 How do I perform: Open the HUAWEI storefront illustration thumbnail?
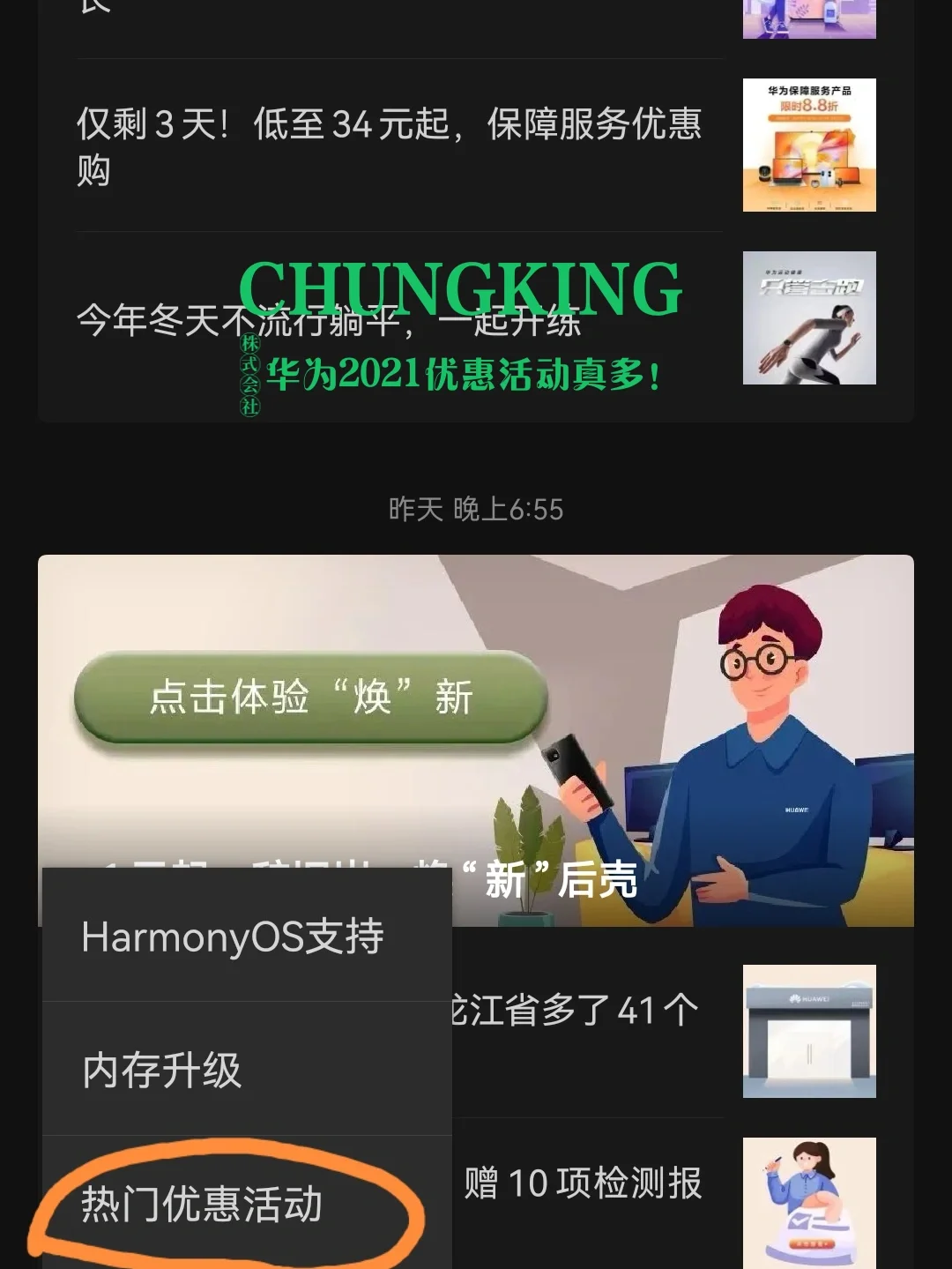point(809,1032)
